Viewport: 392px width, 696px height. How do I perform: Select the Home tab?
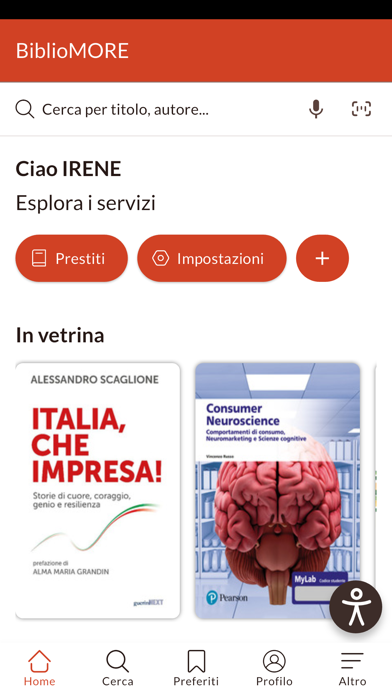click(40, 668)
